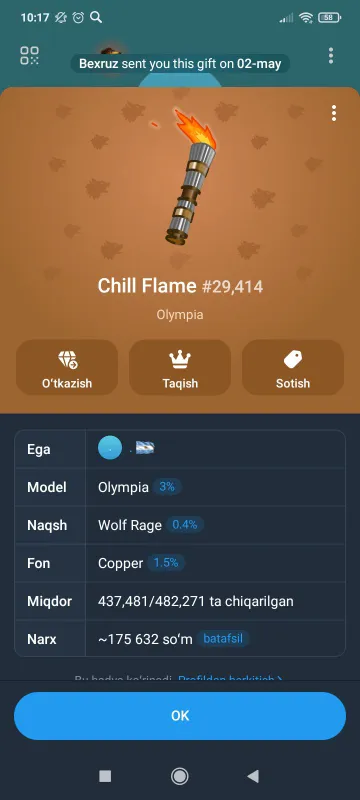This screenshot has height=800, width=360.
Task: Open the batafsil price details
Action: point(223,638)
